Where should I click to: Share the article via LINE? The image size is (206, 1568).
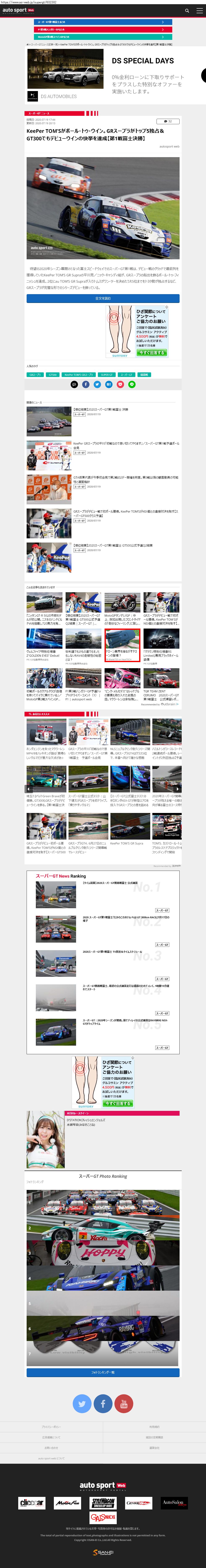pos(132,384)
